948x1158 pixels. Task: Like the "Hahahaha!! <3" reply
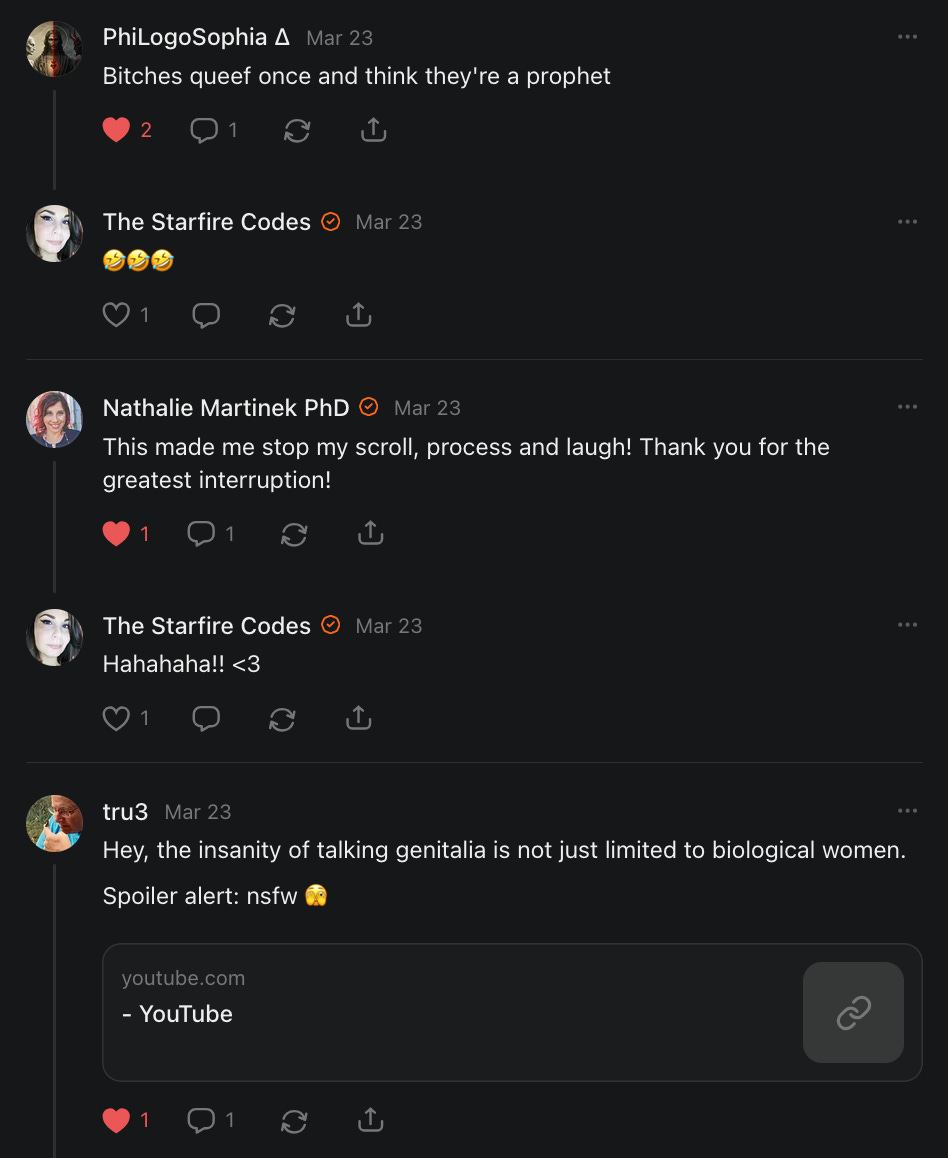pyautogui.click(x=116, y=719)
